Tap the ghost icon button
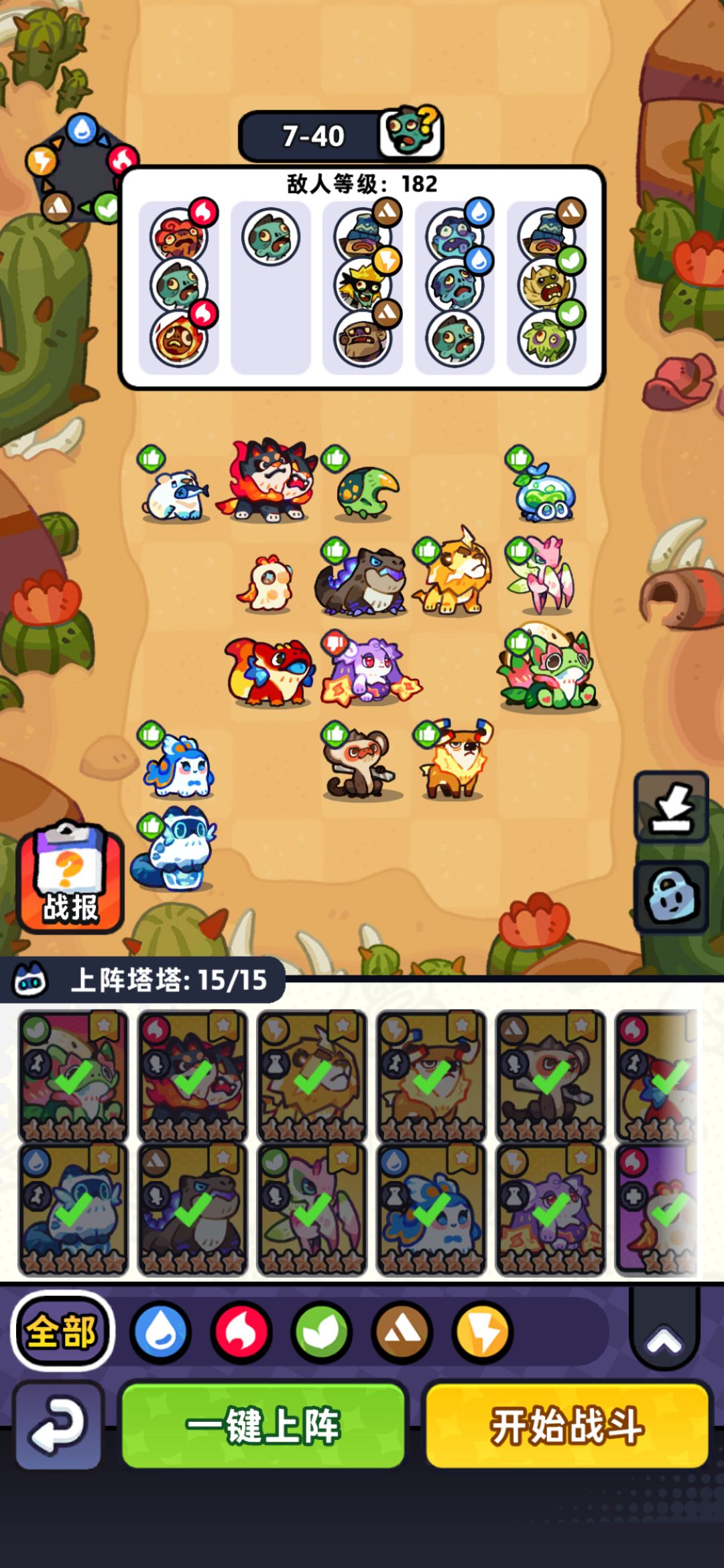 [671, 896]
